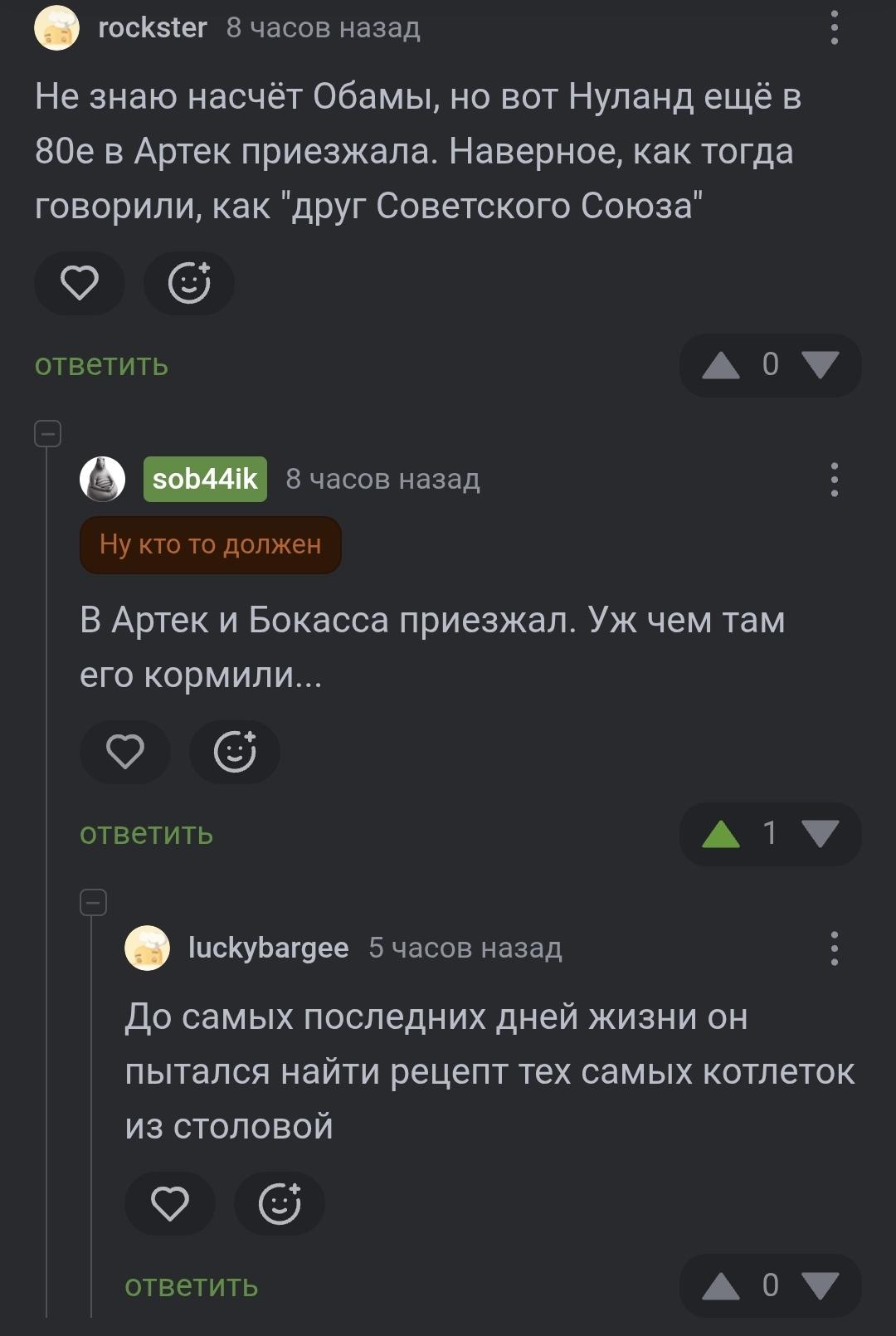
Task: Open overflow menu on rockster's comment
Action: point(834,28)
